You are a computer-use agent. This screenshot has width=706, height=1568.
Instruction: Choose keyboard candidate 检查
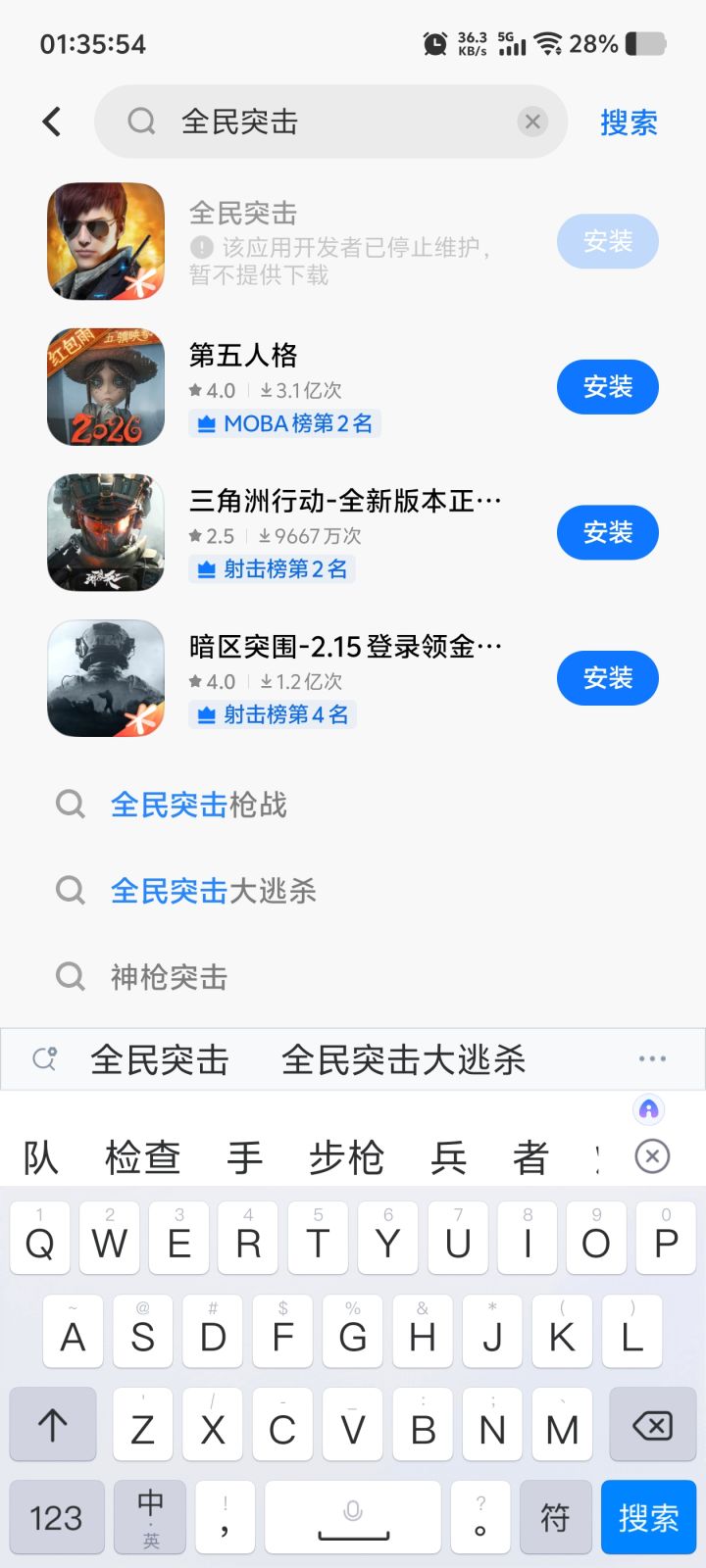(x=143, y=1157)
